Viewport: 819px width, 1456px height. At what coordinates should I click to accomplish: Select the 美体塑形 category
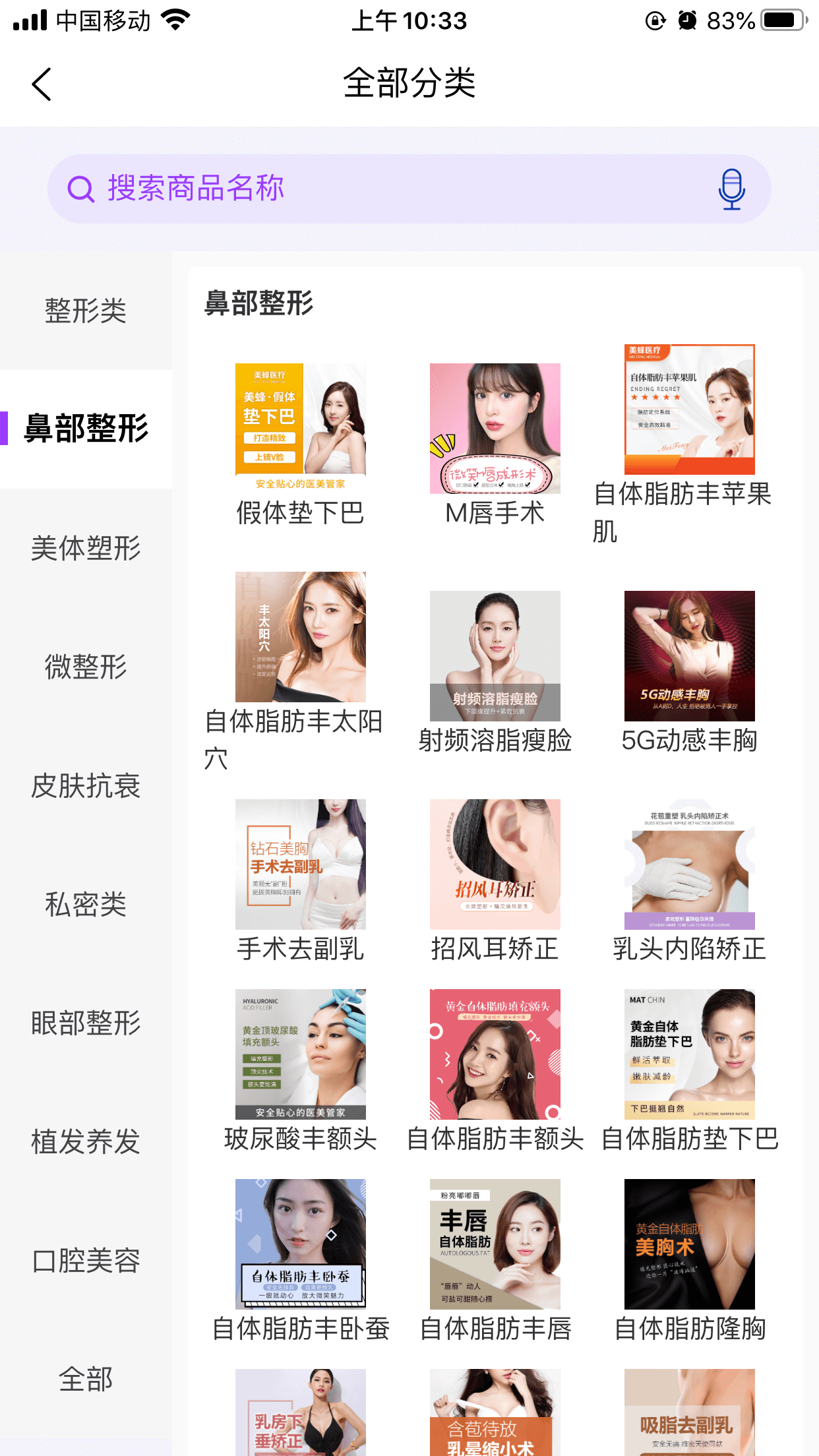[86, 548]
